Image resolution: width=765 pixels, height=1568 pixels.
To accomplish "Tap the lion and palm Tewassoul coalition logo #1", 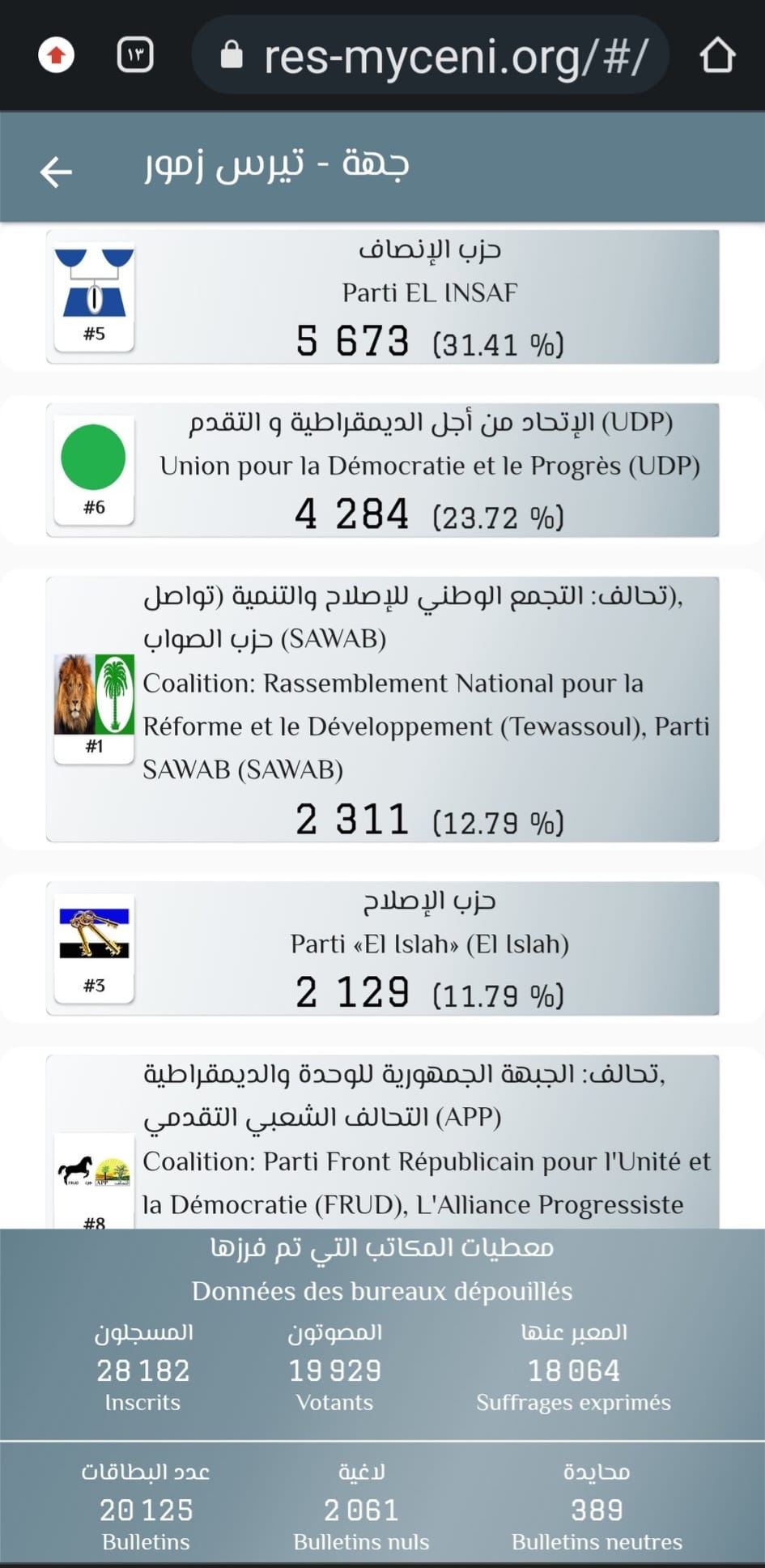I will 94,698.
